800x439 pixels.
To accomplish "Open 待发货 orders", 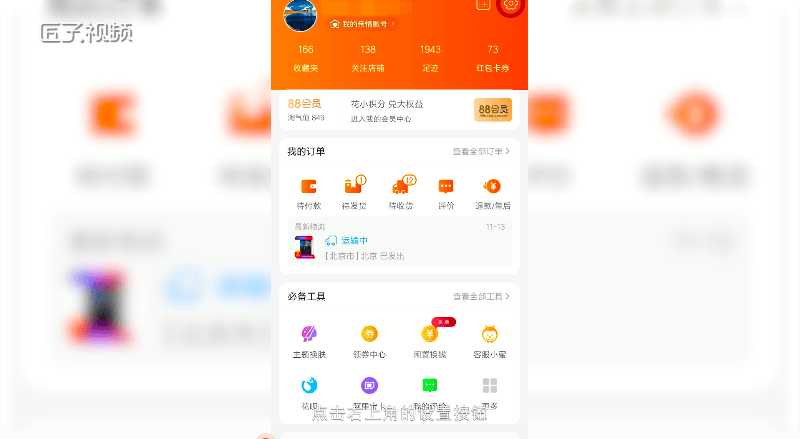I will [354, 193].
